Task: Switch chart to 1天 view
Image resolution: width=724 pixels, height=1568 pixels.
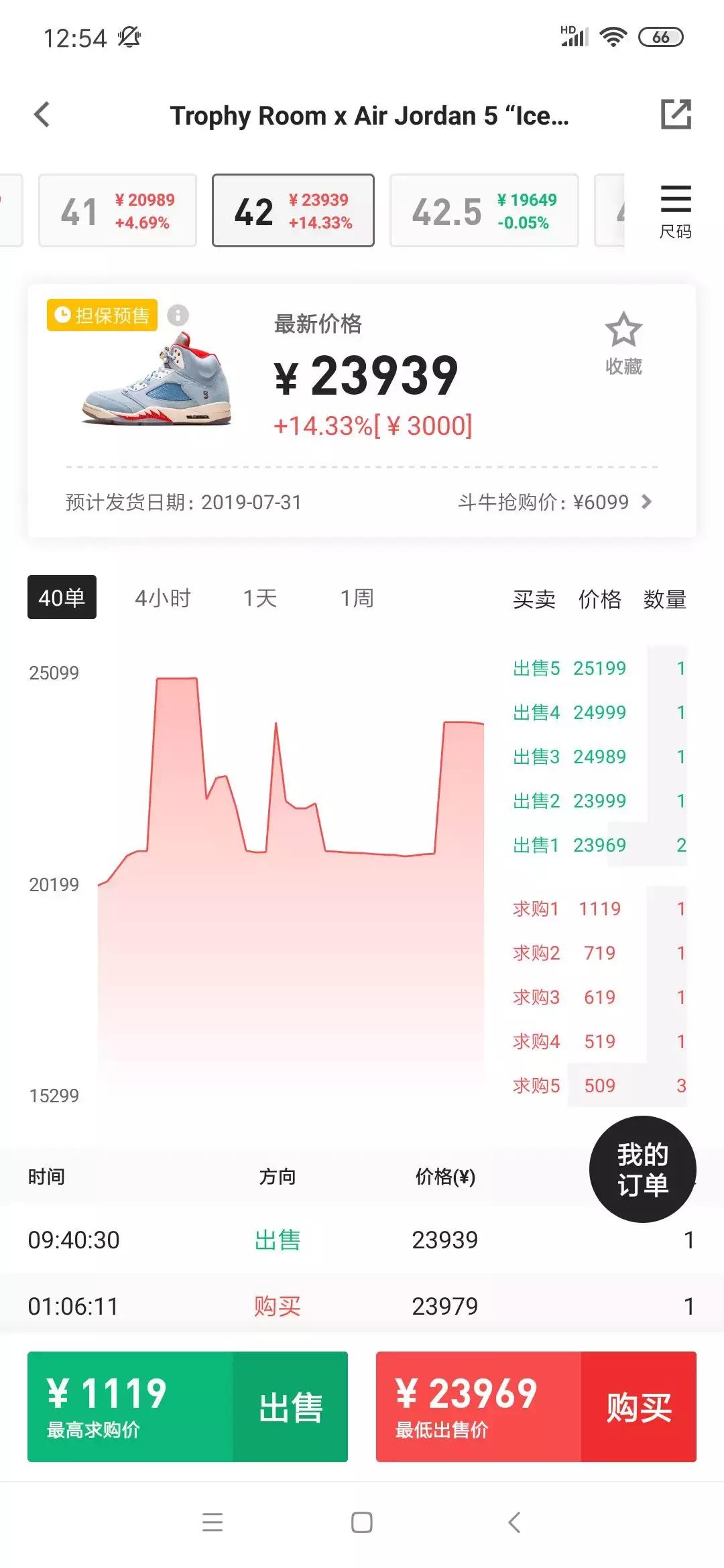Action: pyautogui.click(x=259, y=598)
